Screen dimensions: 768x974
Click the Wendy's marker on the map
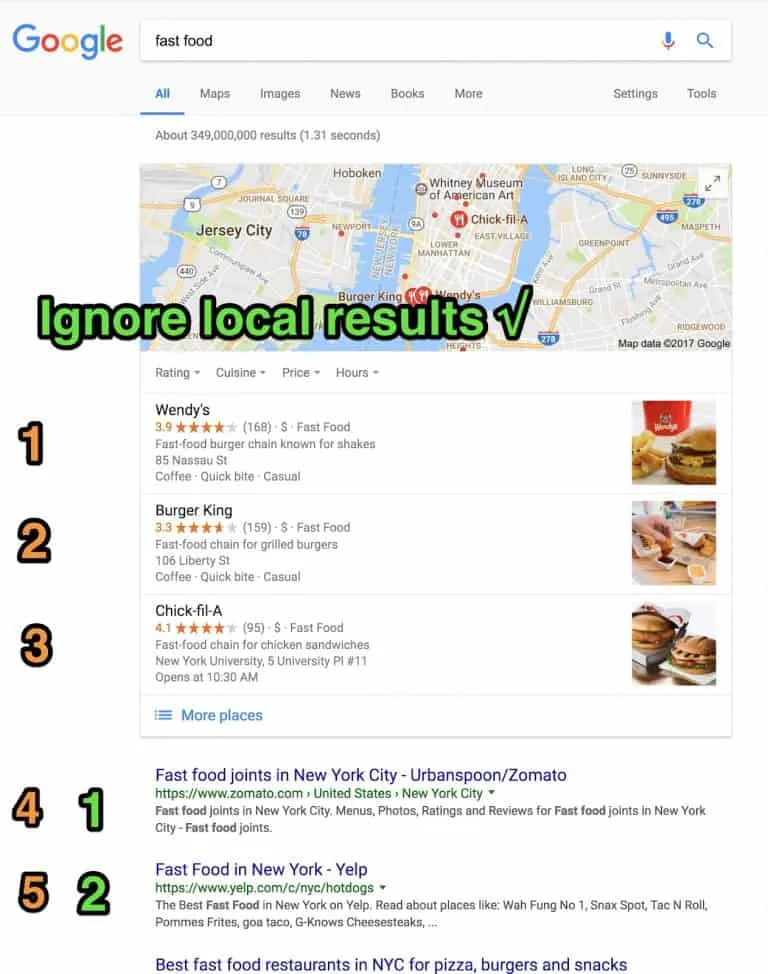pos(421,293)
